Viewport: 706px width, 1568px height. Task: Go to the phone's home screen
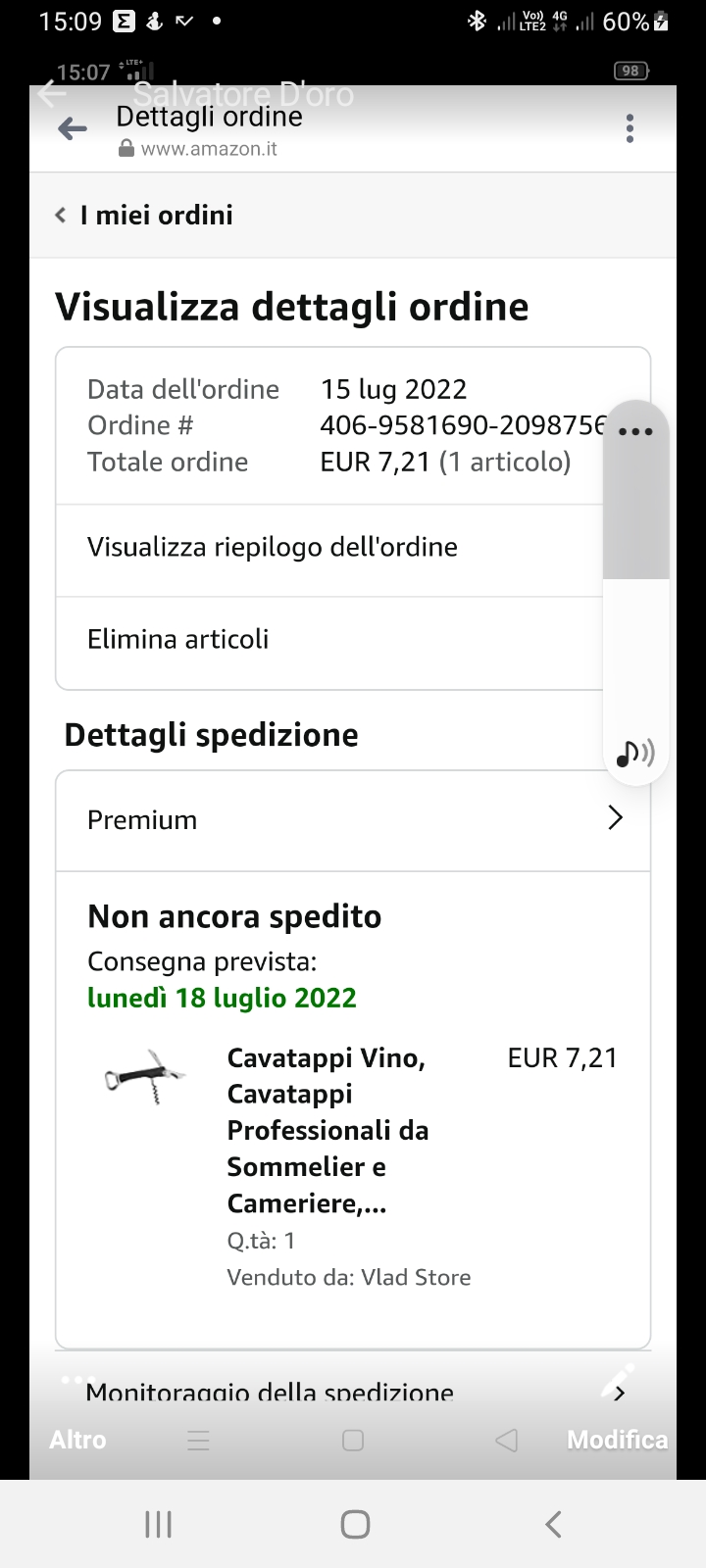coord(354,1524)
